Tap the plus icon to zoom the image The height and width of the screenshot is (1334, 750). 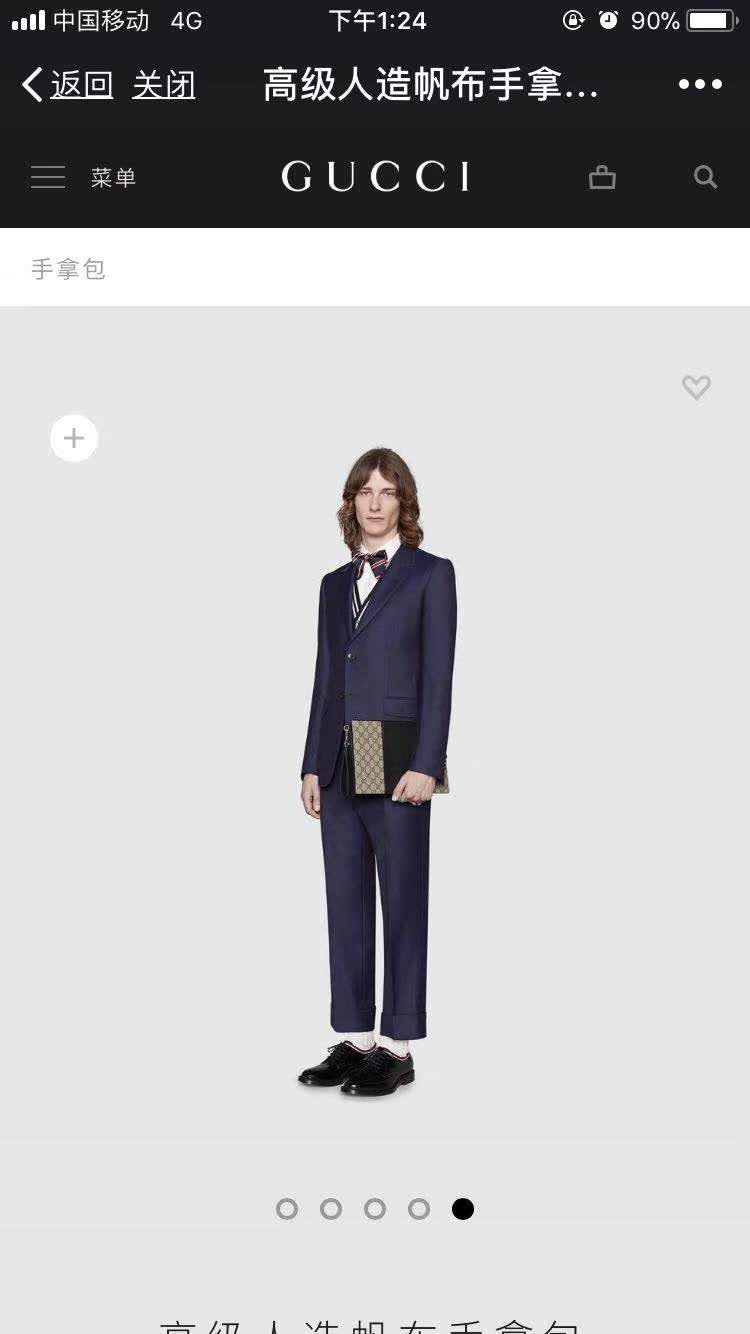tap(74, 438)
